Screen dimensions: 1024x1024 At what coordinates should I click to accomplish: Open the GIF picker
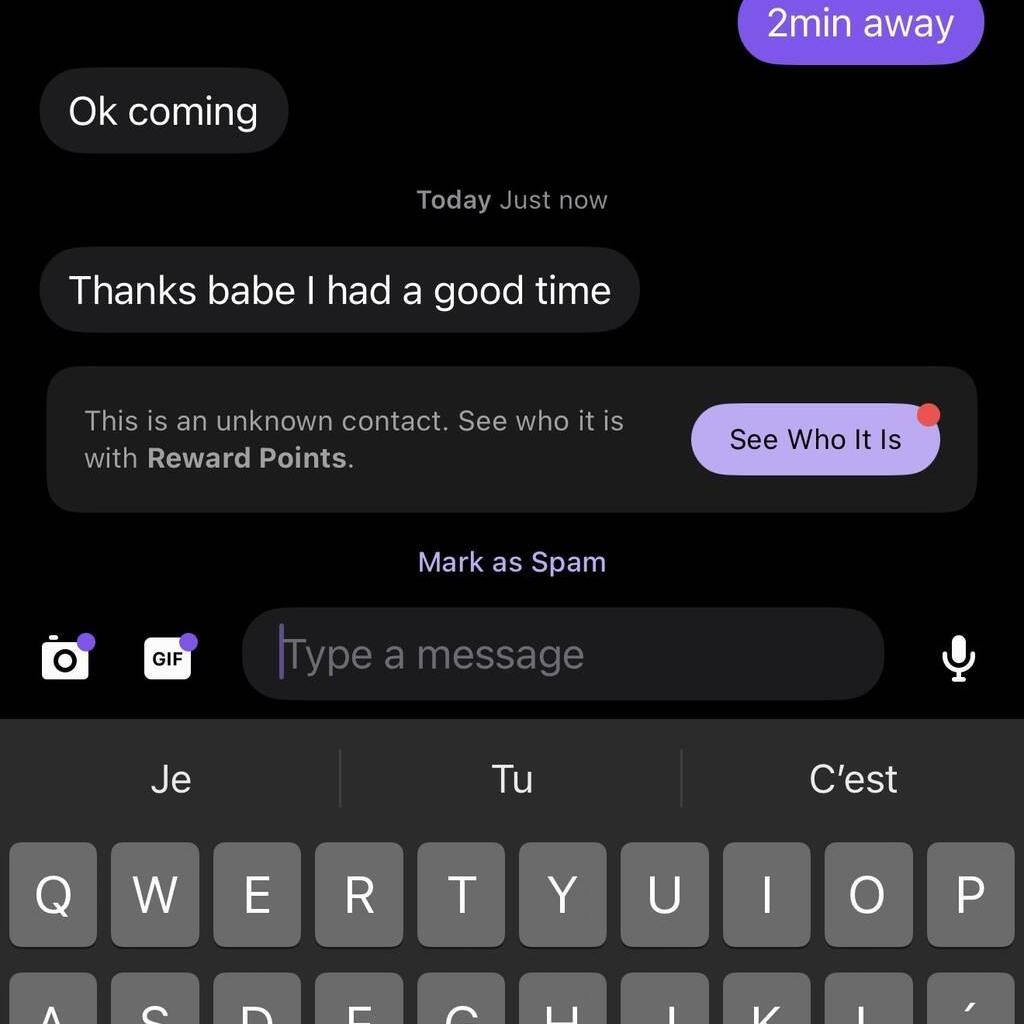[x=168, y=658]
